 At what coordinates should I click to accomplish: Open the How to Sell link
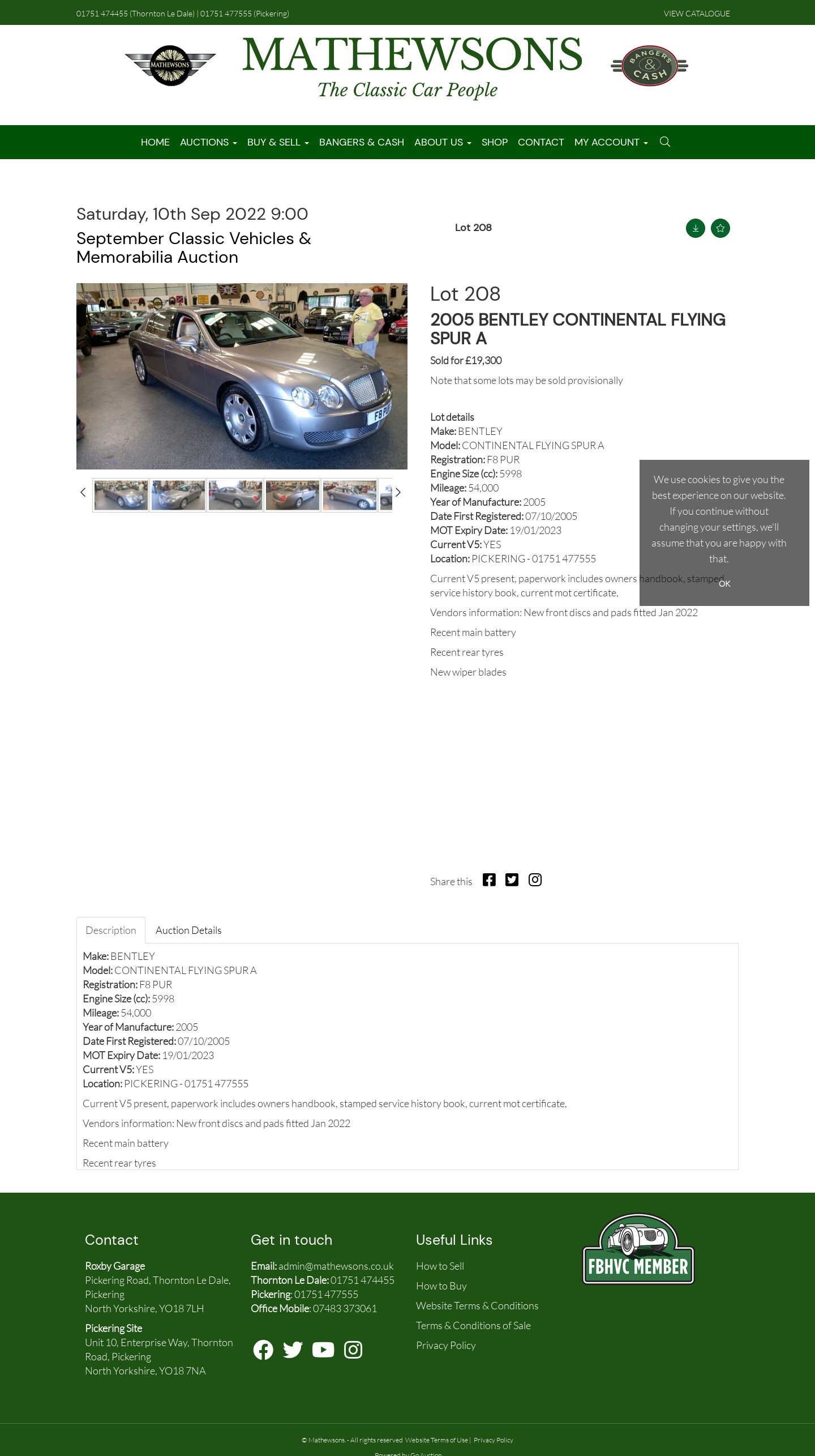pyautogui.click(x=440, y=1266)
